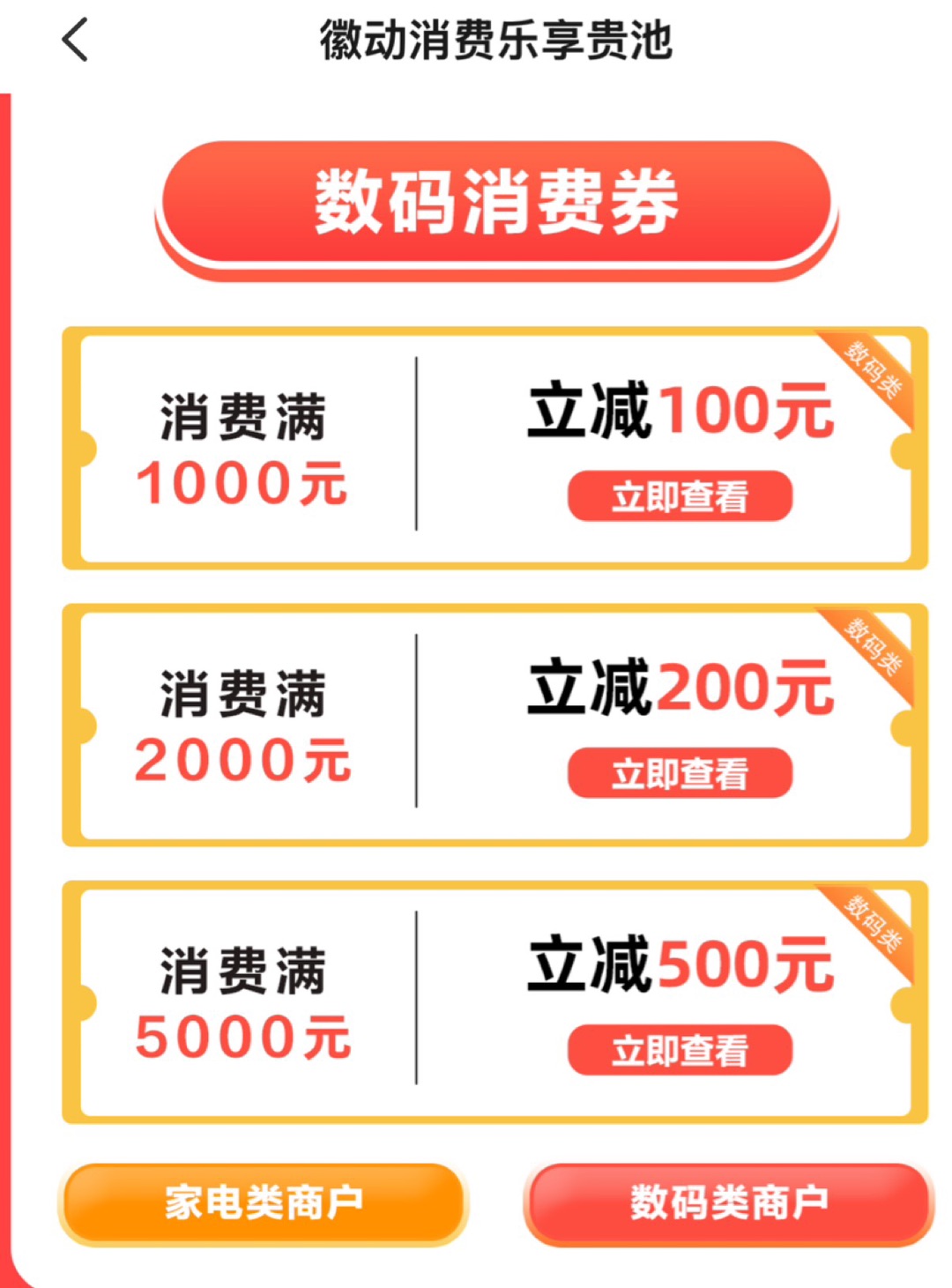Go back using the top-left arrow
The image size is (952, 1288).
click(76, 41)
